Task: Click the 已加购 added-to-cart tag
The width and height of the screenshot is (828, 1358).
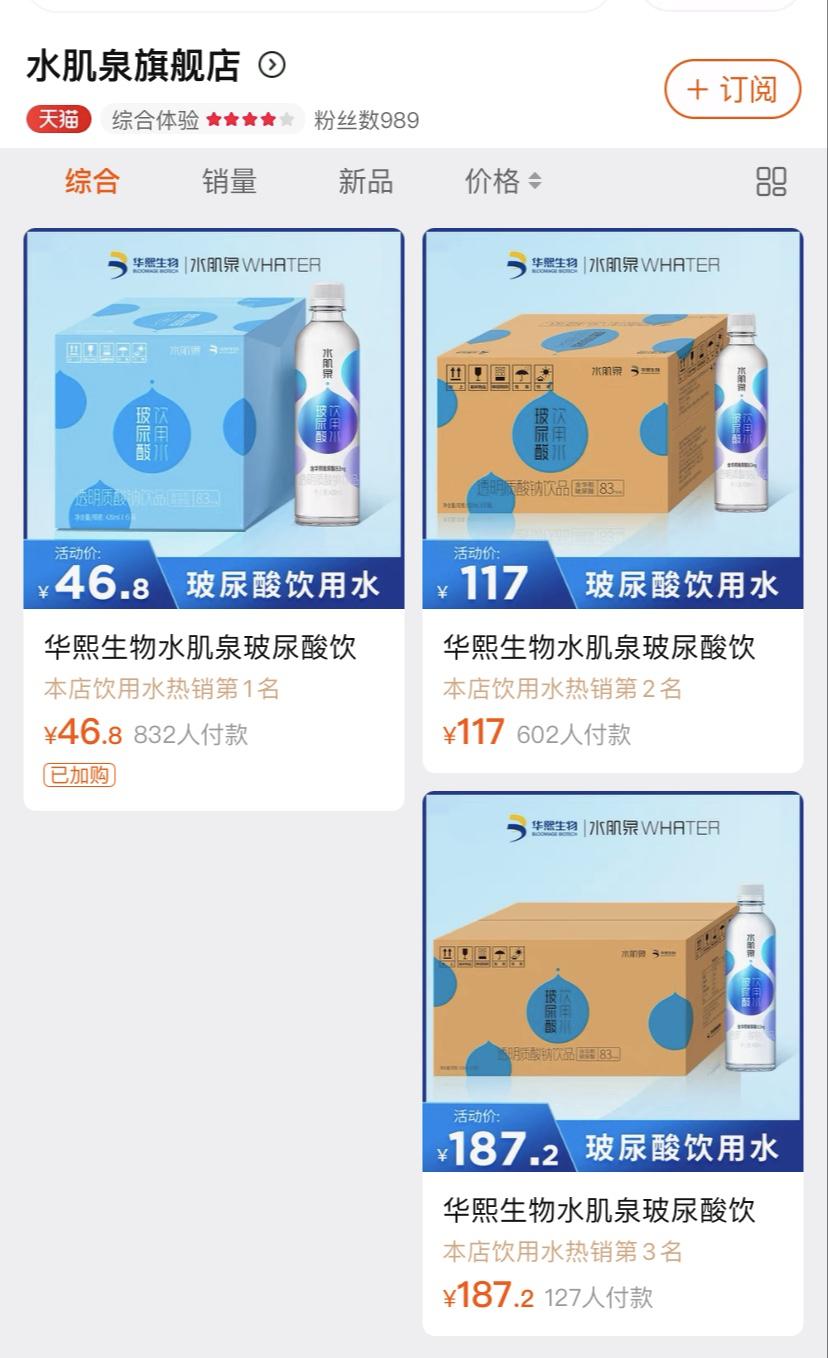Action: pyautogui.click(x=77, y=773)
